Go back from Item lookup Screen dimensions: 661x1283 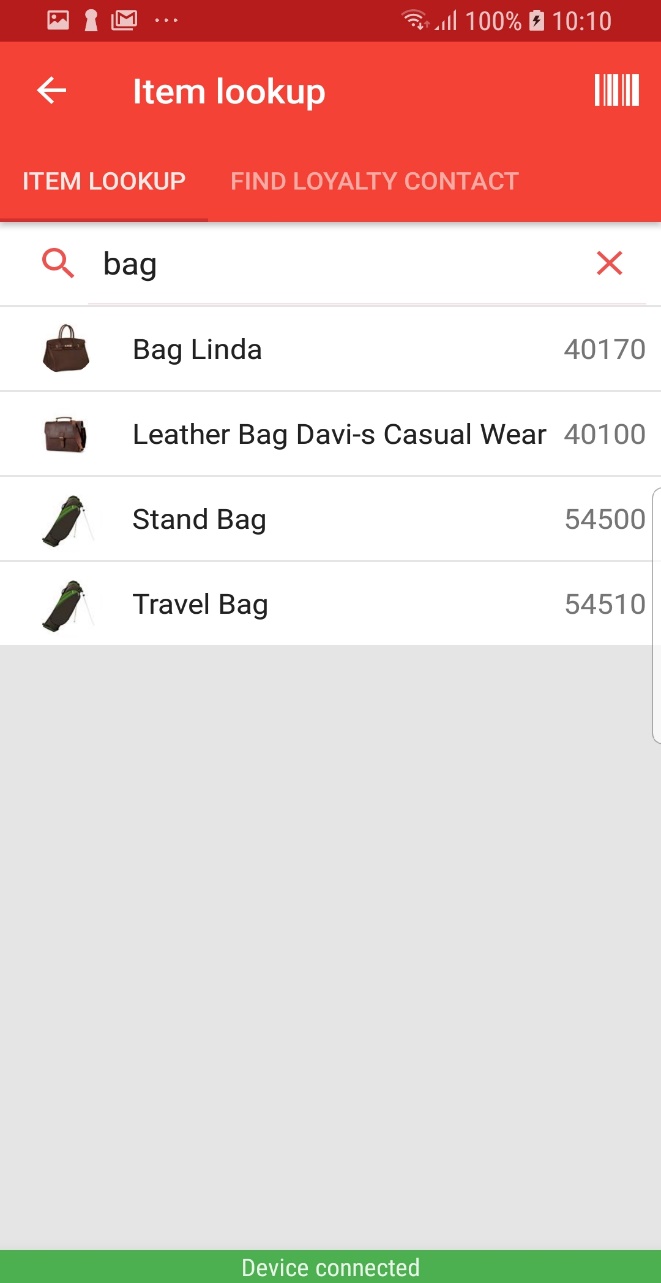(x=51, y=91)
